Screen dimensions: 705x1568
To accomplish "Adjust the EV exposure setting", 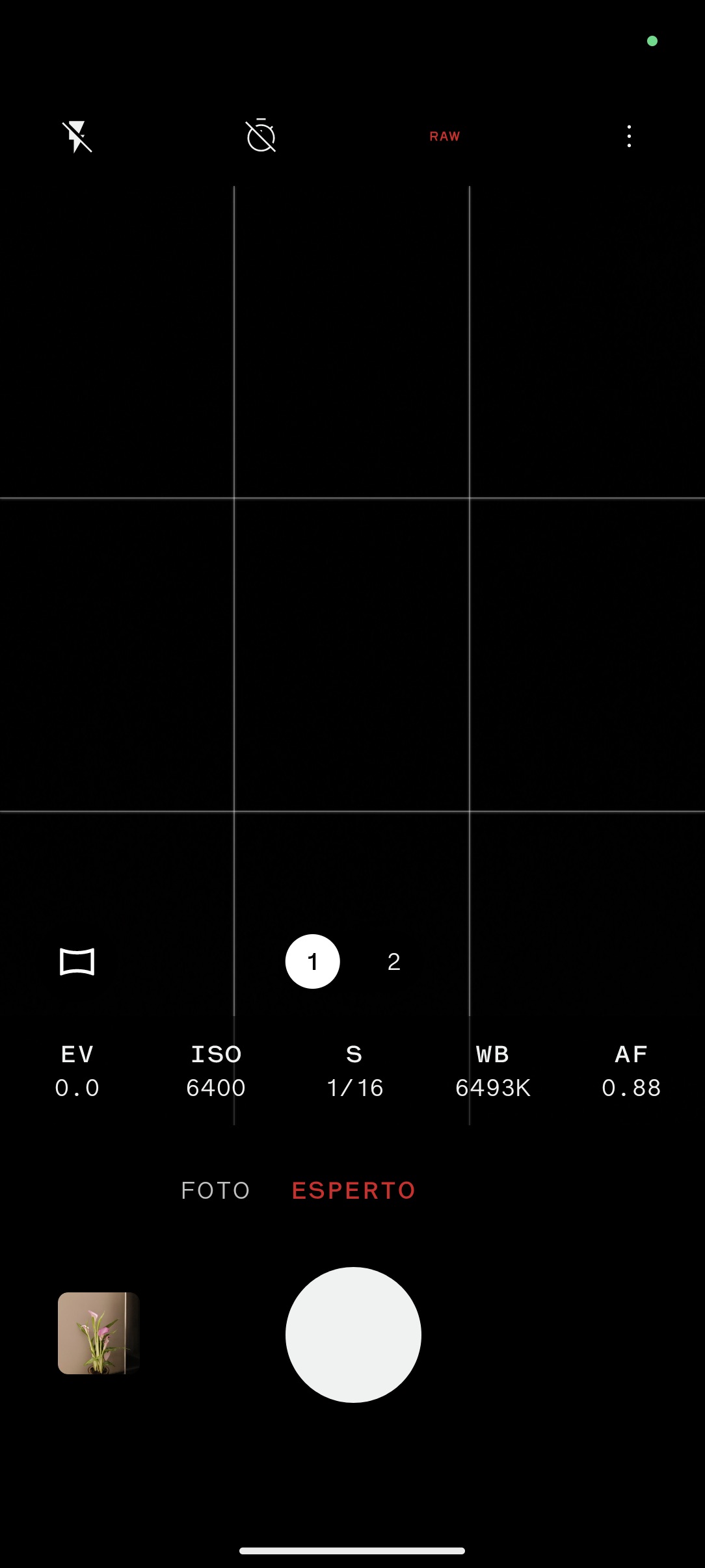I will click(x=77, y=1071).
